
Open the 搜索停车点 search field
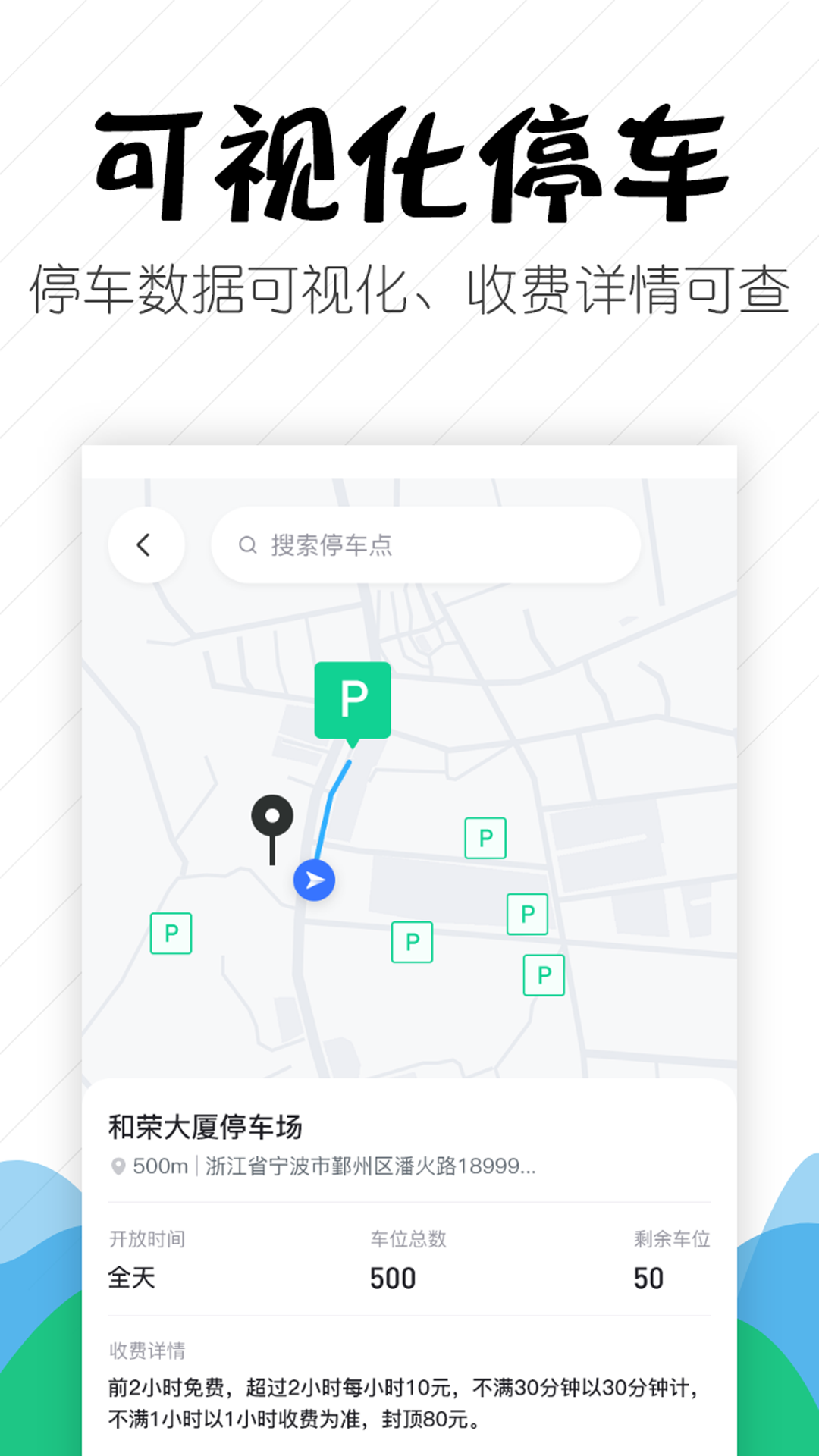click(x=425, y=544)
